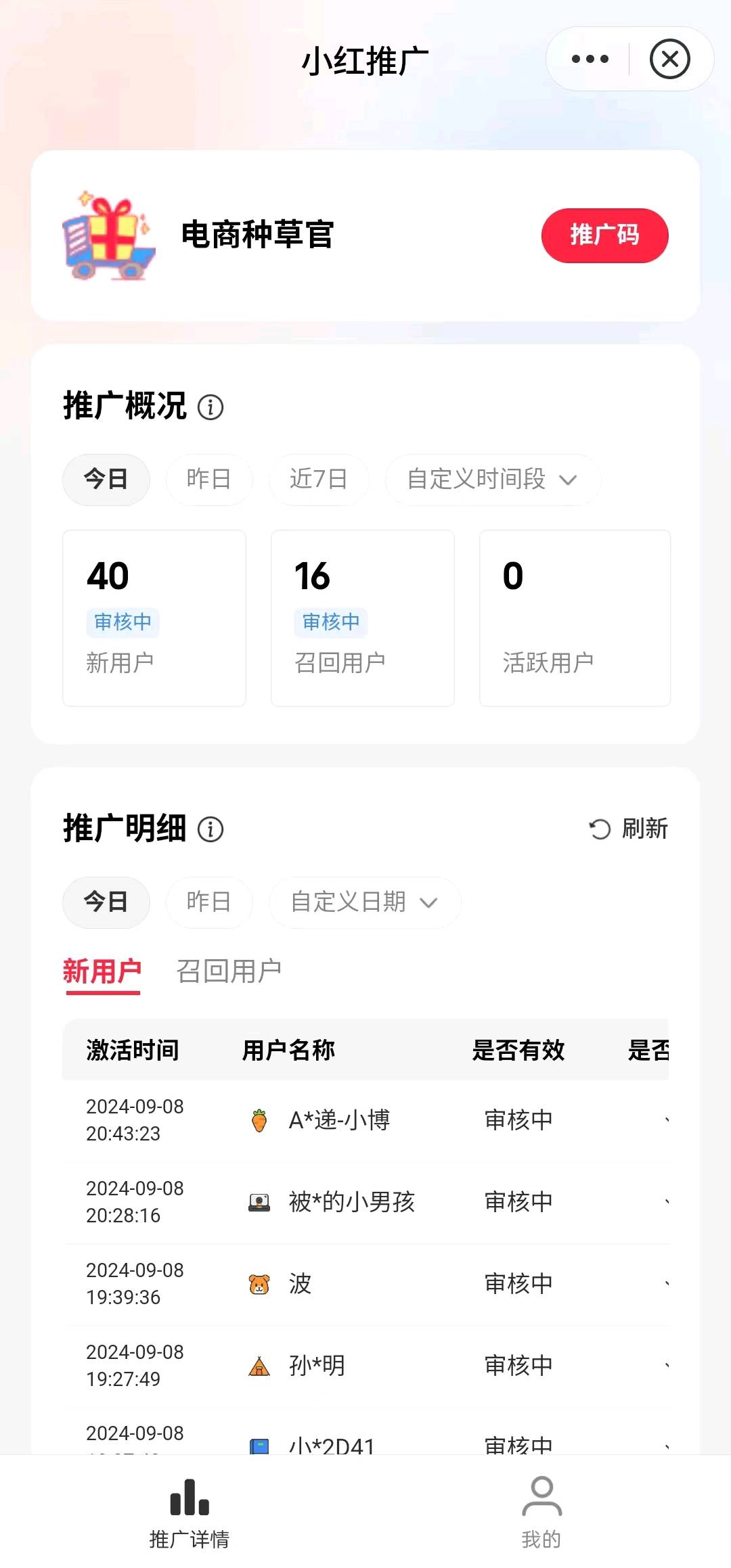
Task: Close the 小红推广 mini program
Action: click(x=669, y=60)
